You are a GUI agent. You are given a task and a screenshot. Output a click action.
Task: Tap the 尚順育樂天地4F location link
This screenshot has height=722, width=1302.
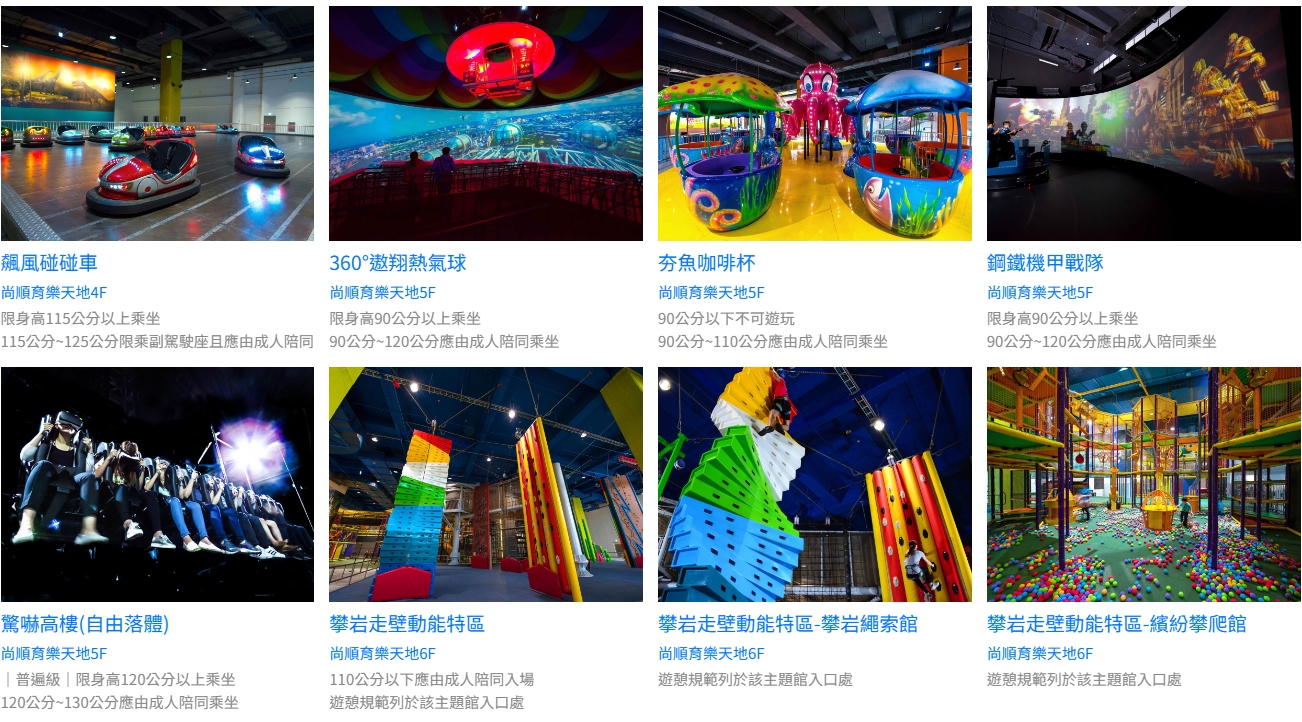(54, 292)
